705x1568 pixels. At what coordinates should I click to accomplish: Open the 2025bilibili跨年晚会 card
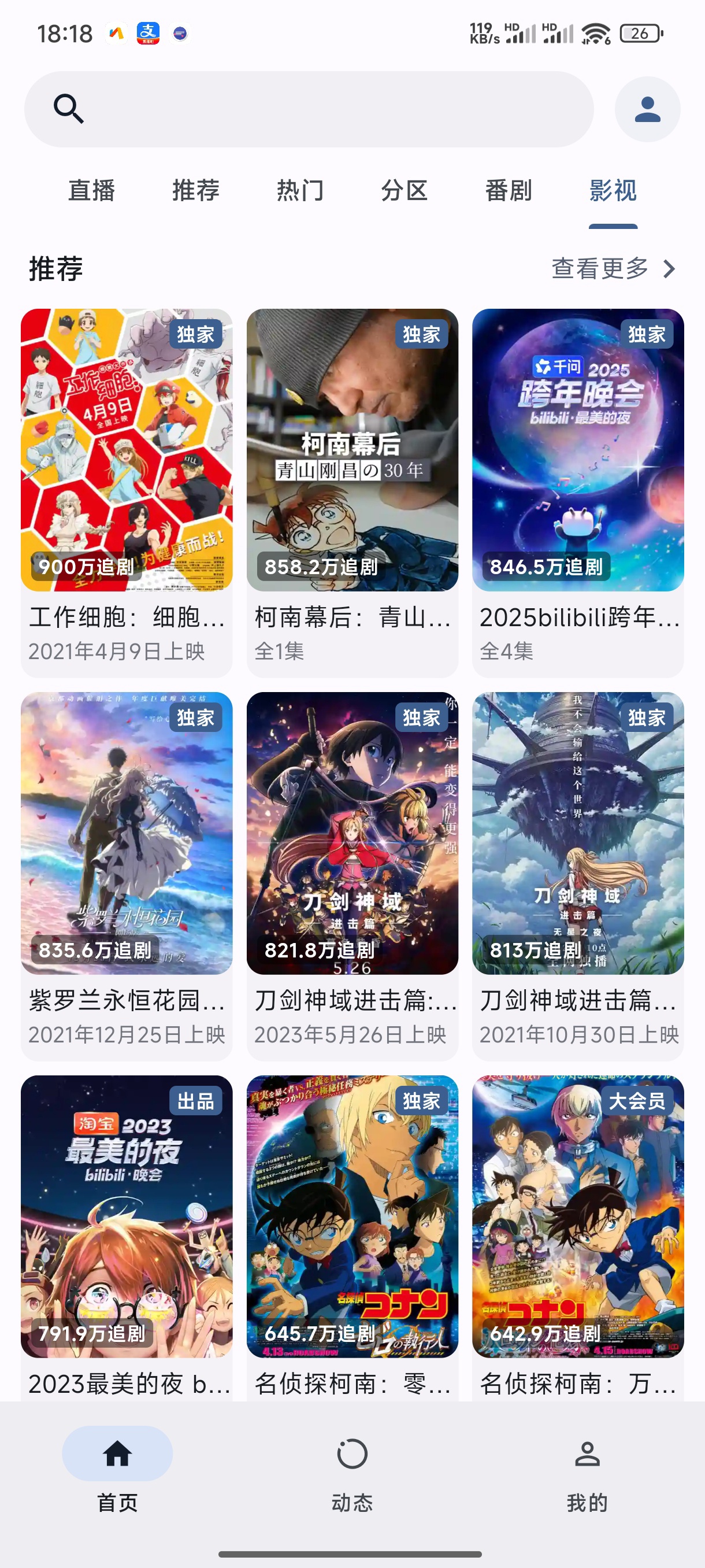coord(578,493)
